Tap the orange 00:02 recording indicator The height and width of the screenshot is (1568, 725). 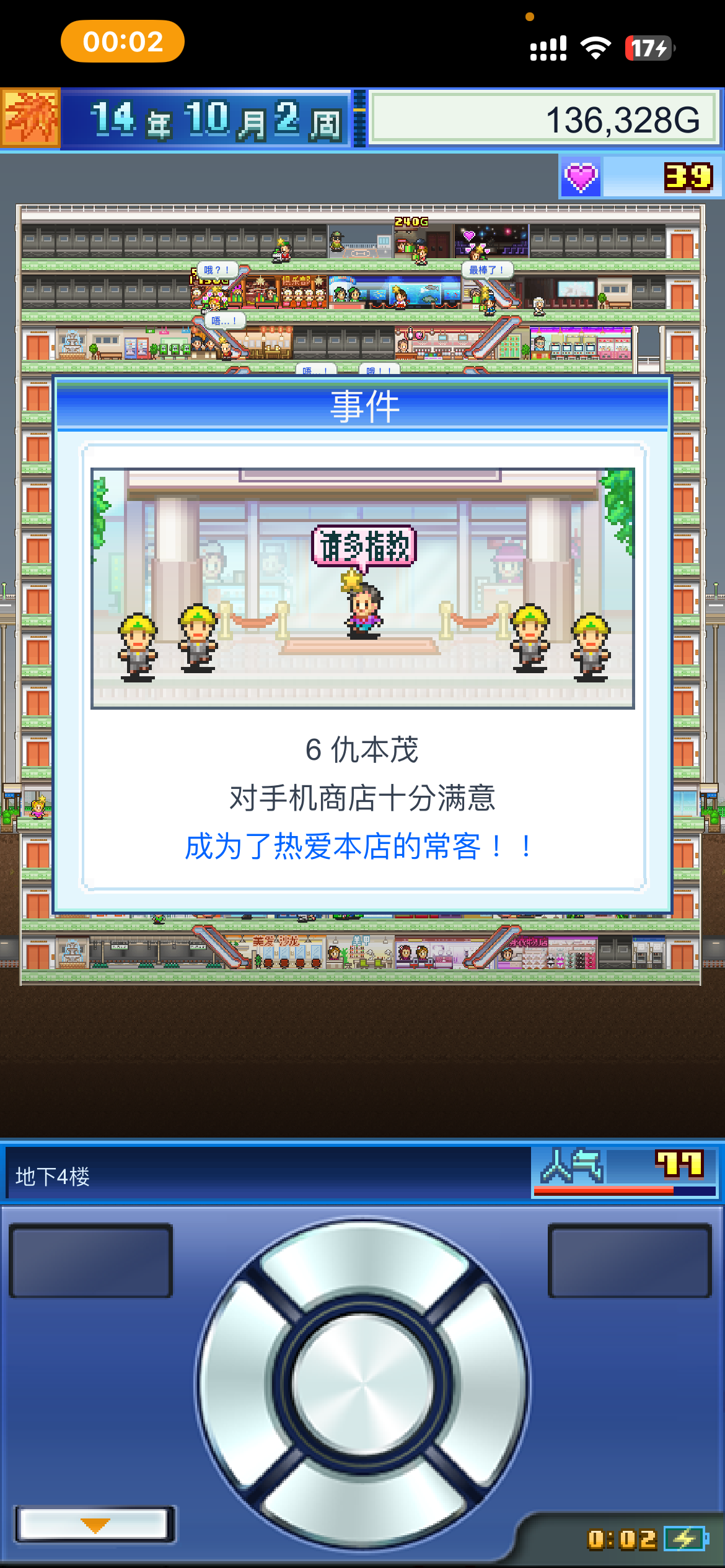[x=122, y=40]
